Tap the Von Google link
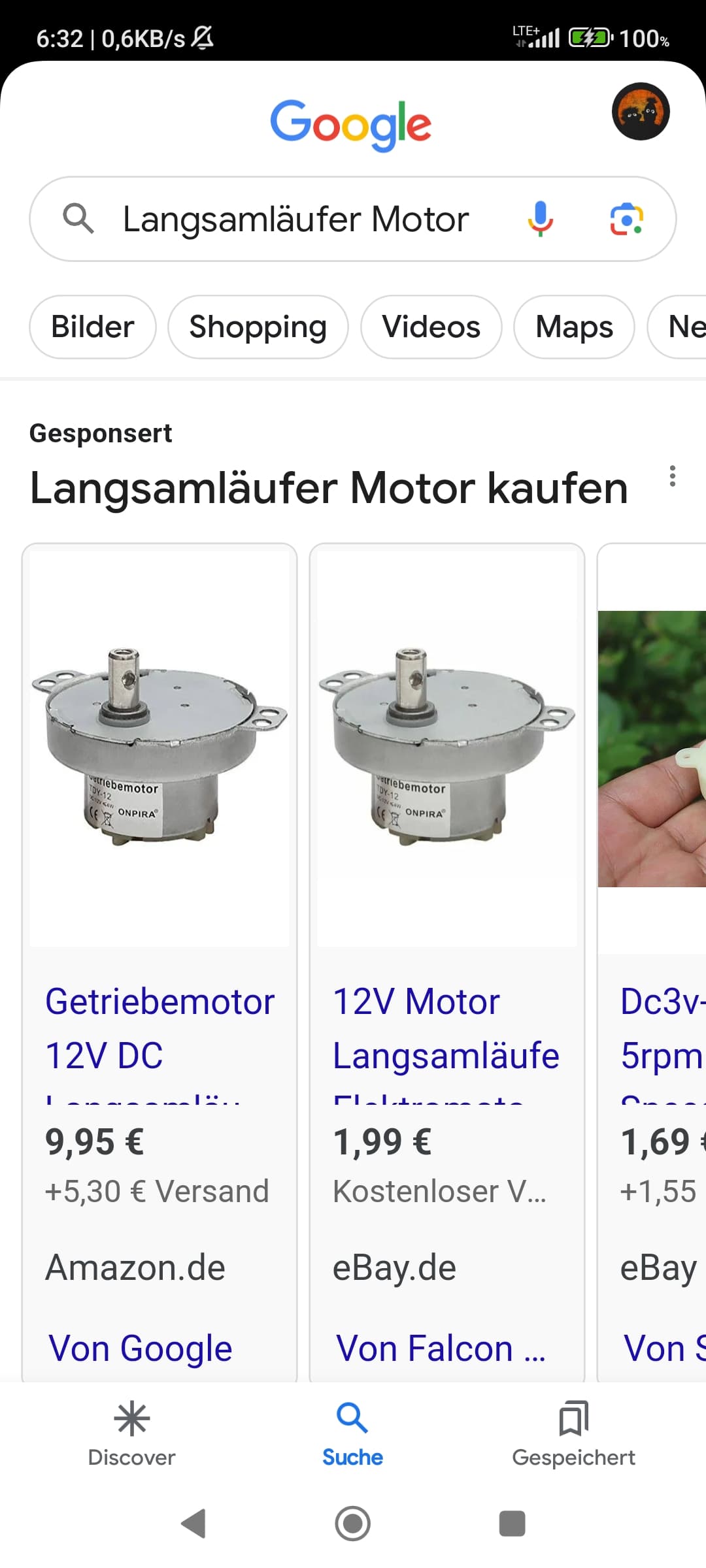This screenshot has width=706, height=1568. (x=141, y=1348)
